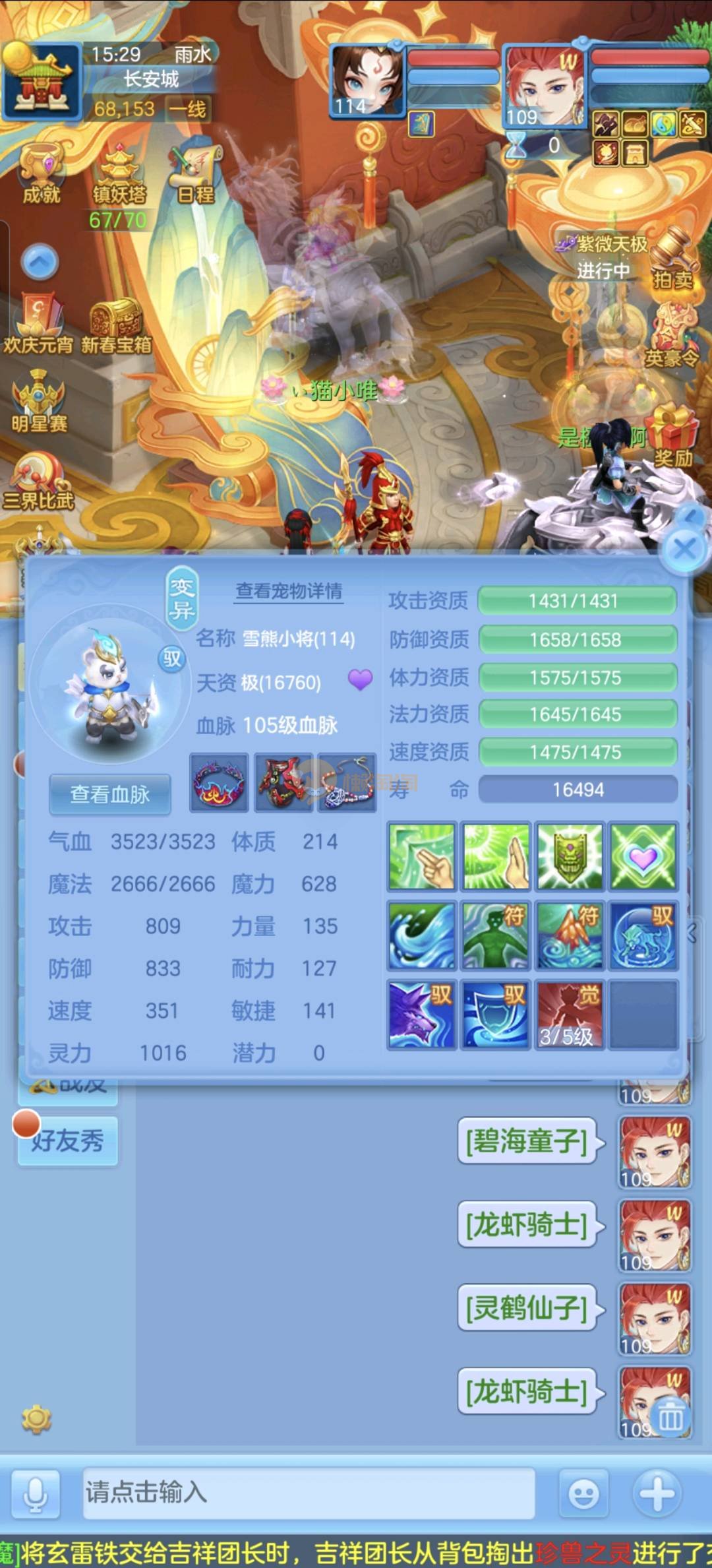Open 日程 schedule icon
The image size is (712, 1568).
tap(196, 175)
